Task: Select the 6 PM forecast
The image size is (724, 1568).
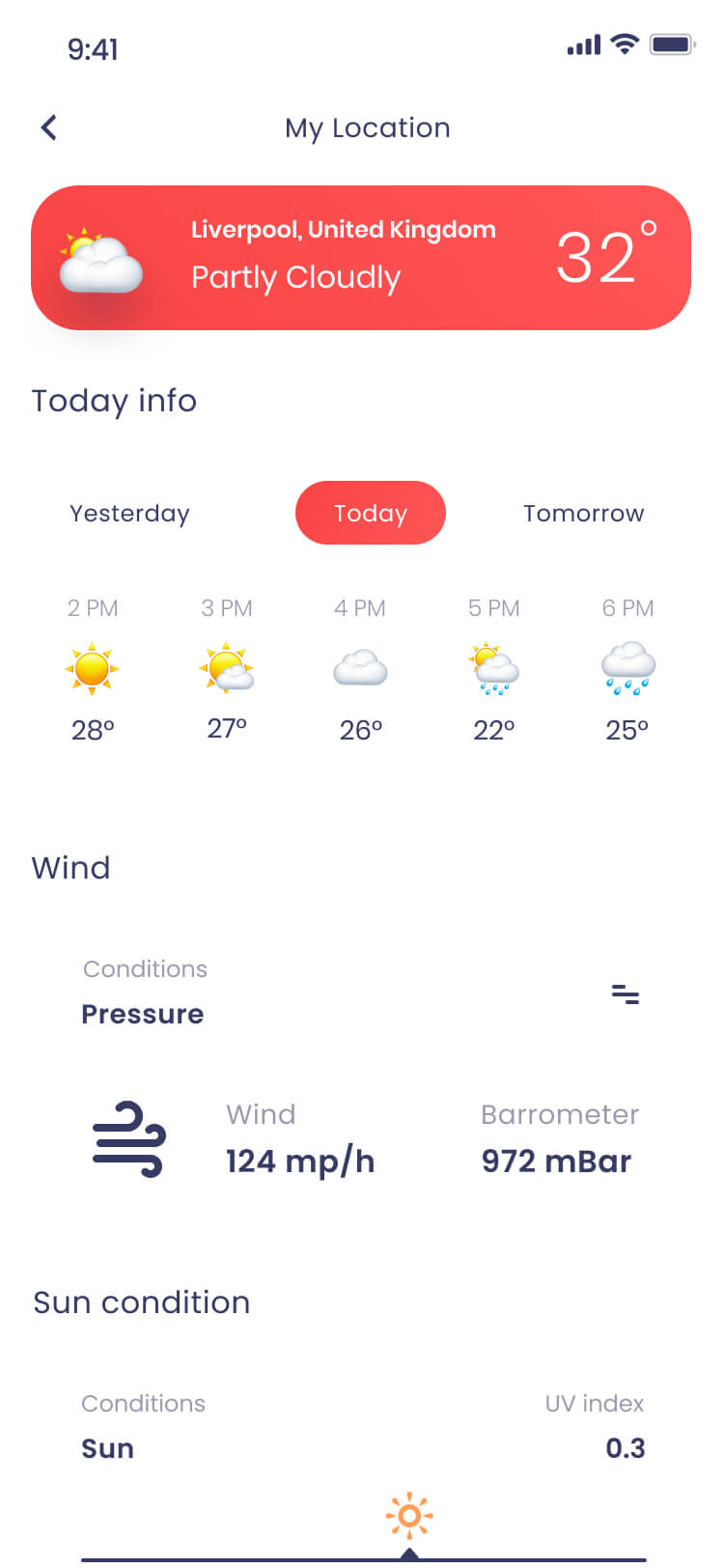Action: [627, 670]
